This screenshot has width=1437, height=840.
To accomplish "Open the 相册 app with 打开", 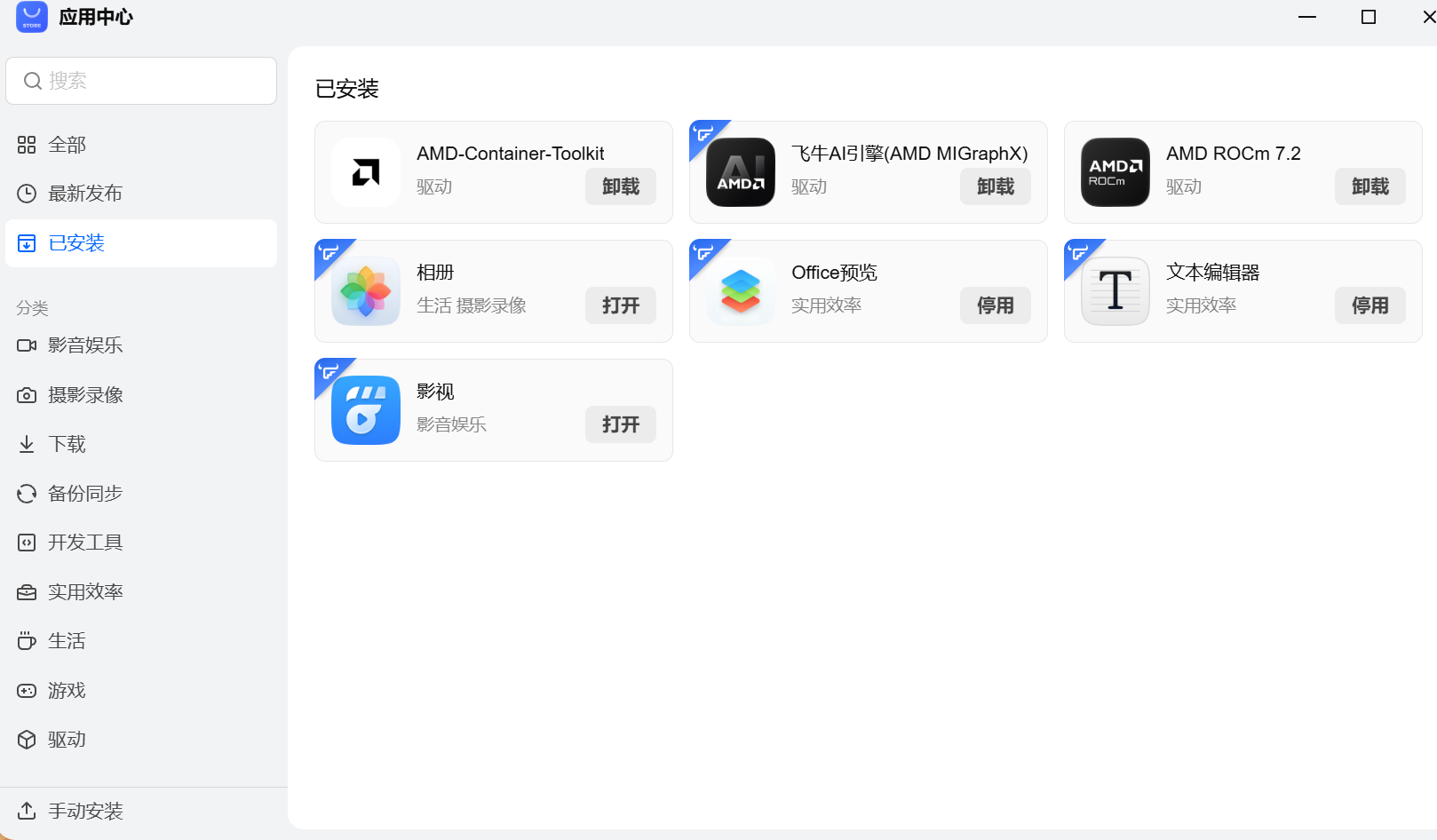I will [x=620, y=305].
